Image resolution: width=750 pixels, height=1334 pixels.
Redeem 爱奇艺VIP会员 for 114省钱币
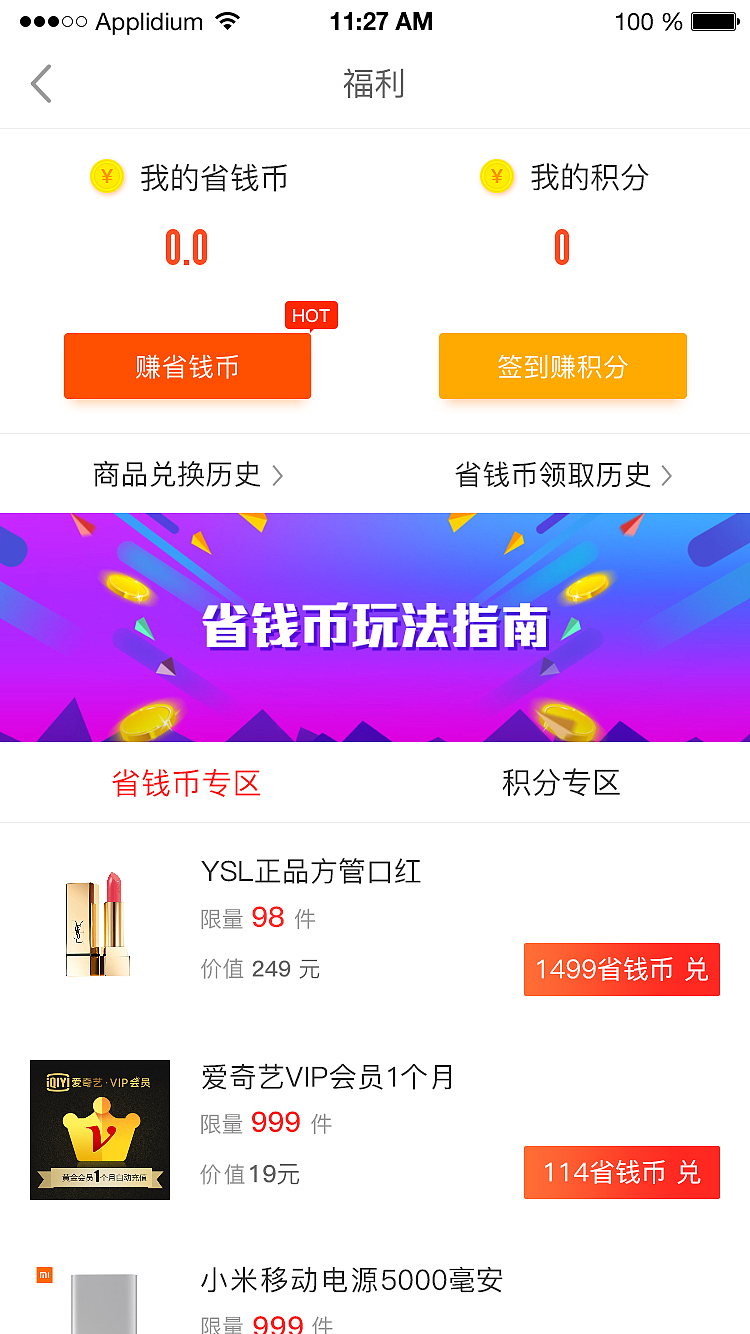[x=621, y=1172]
